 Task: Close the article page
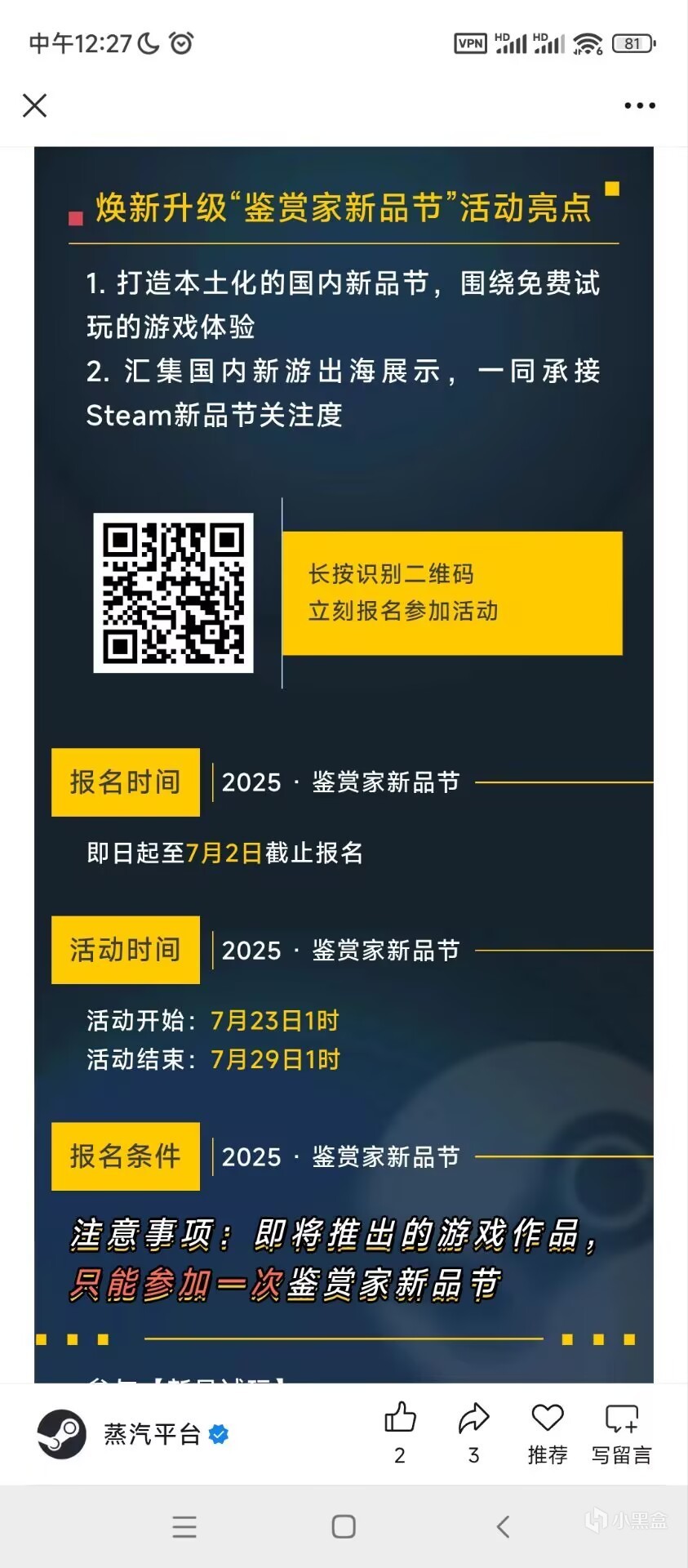click(35, 105)
